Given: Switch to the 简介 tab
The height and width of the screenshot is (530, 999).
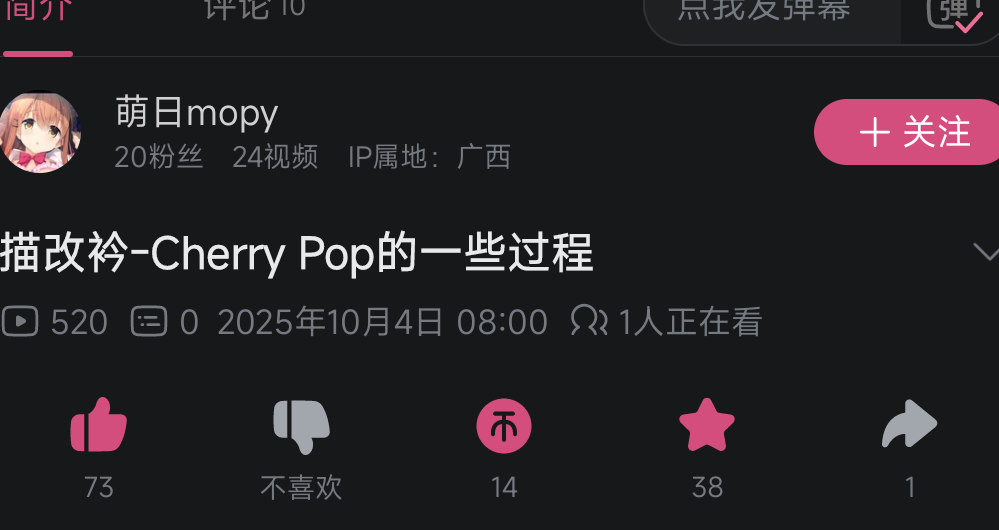Looking at the screenshot, I should pyautogui.click(x=36, y=12).
